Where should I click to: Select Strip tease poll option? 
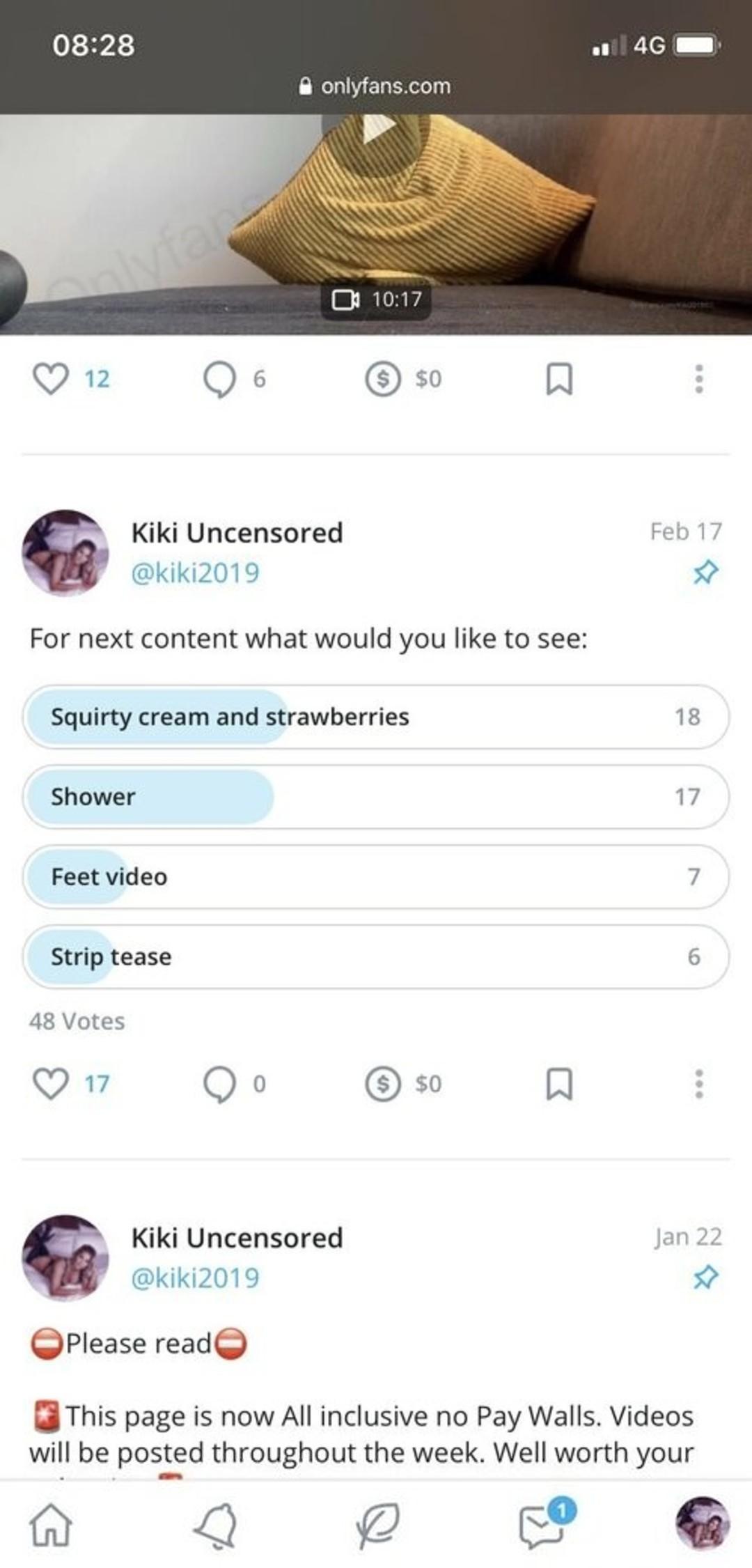pos(376,957)
